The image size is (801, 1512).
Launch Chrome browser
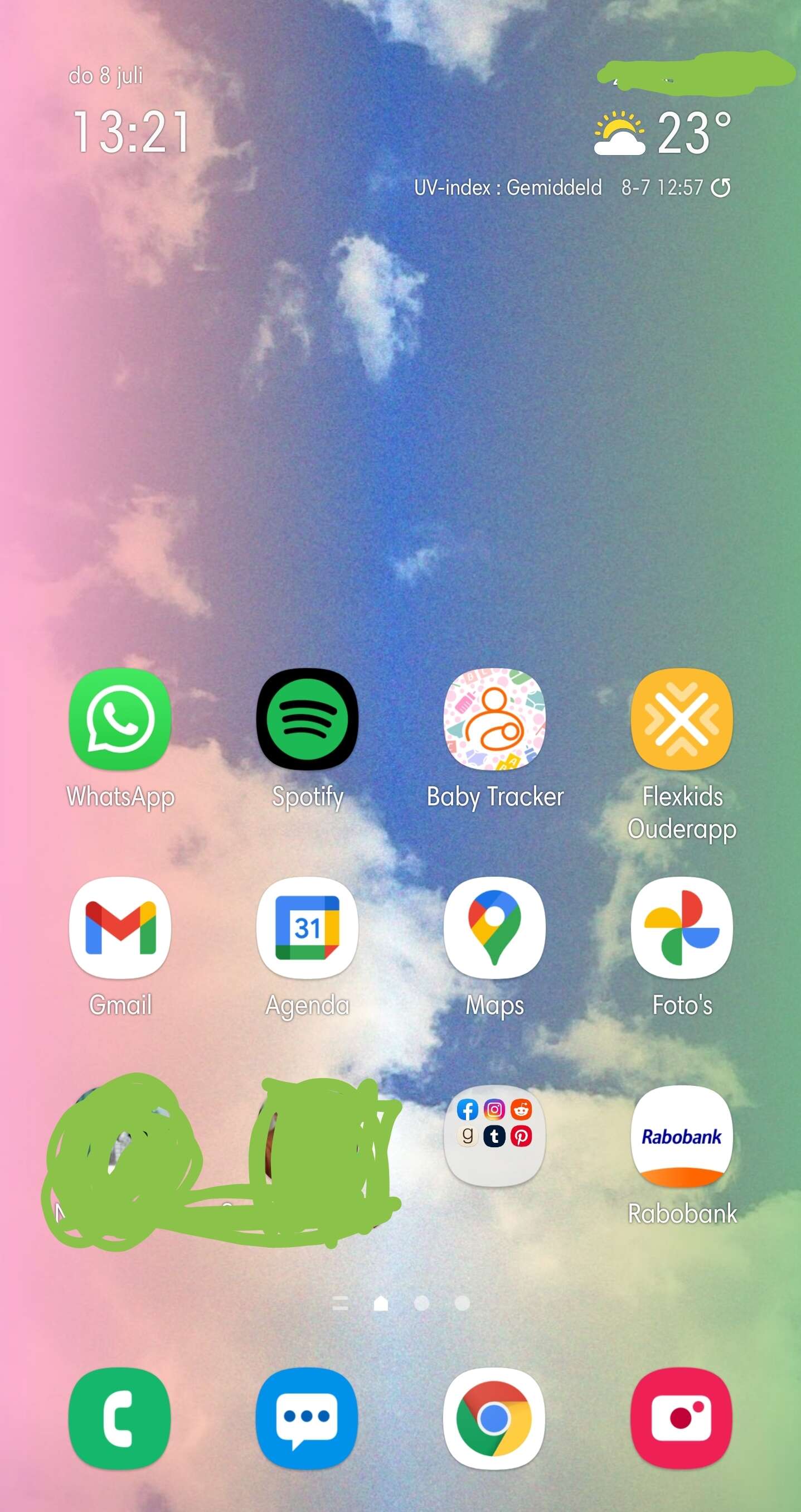click(494, 1419)
